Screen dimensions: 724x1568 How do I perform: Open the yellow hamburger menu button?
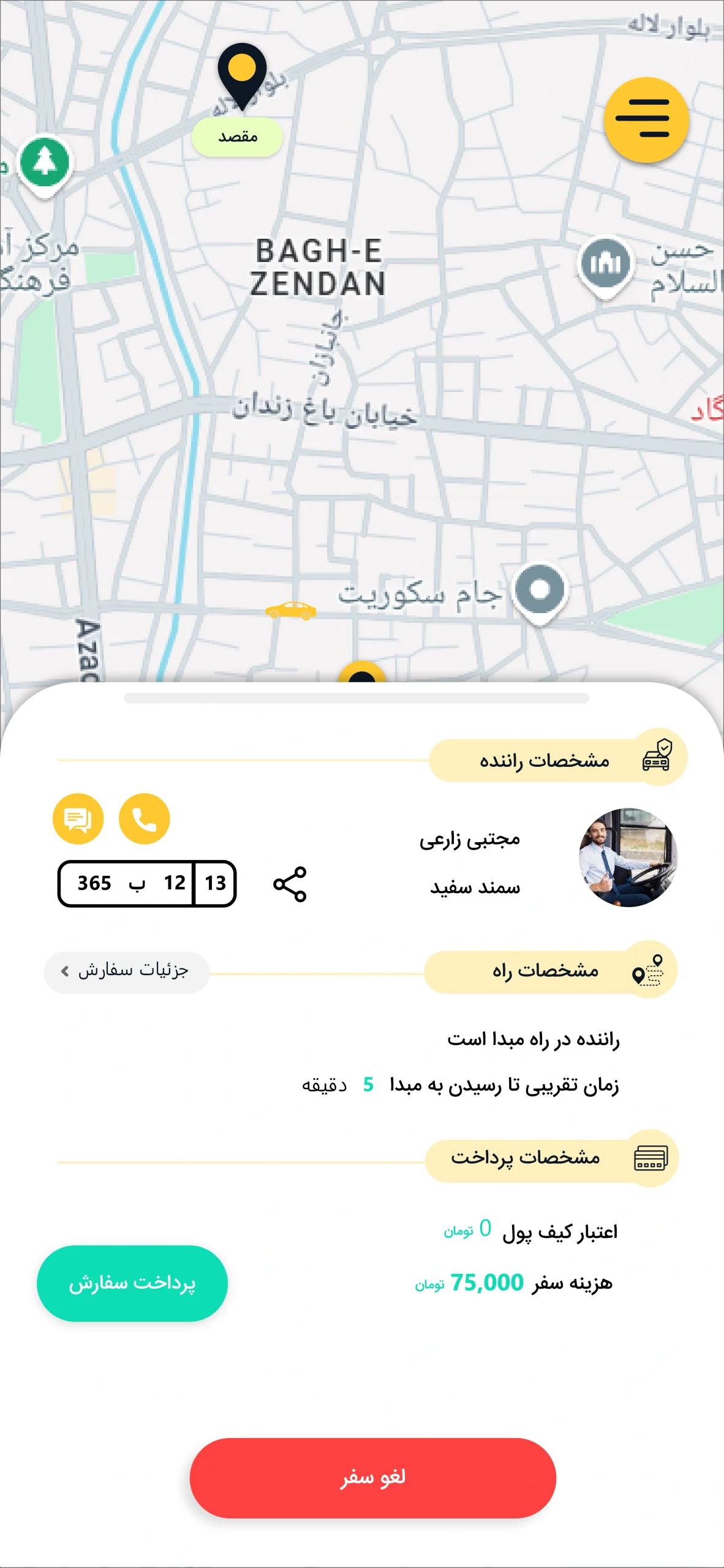coord(646,120)
